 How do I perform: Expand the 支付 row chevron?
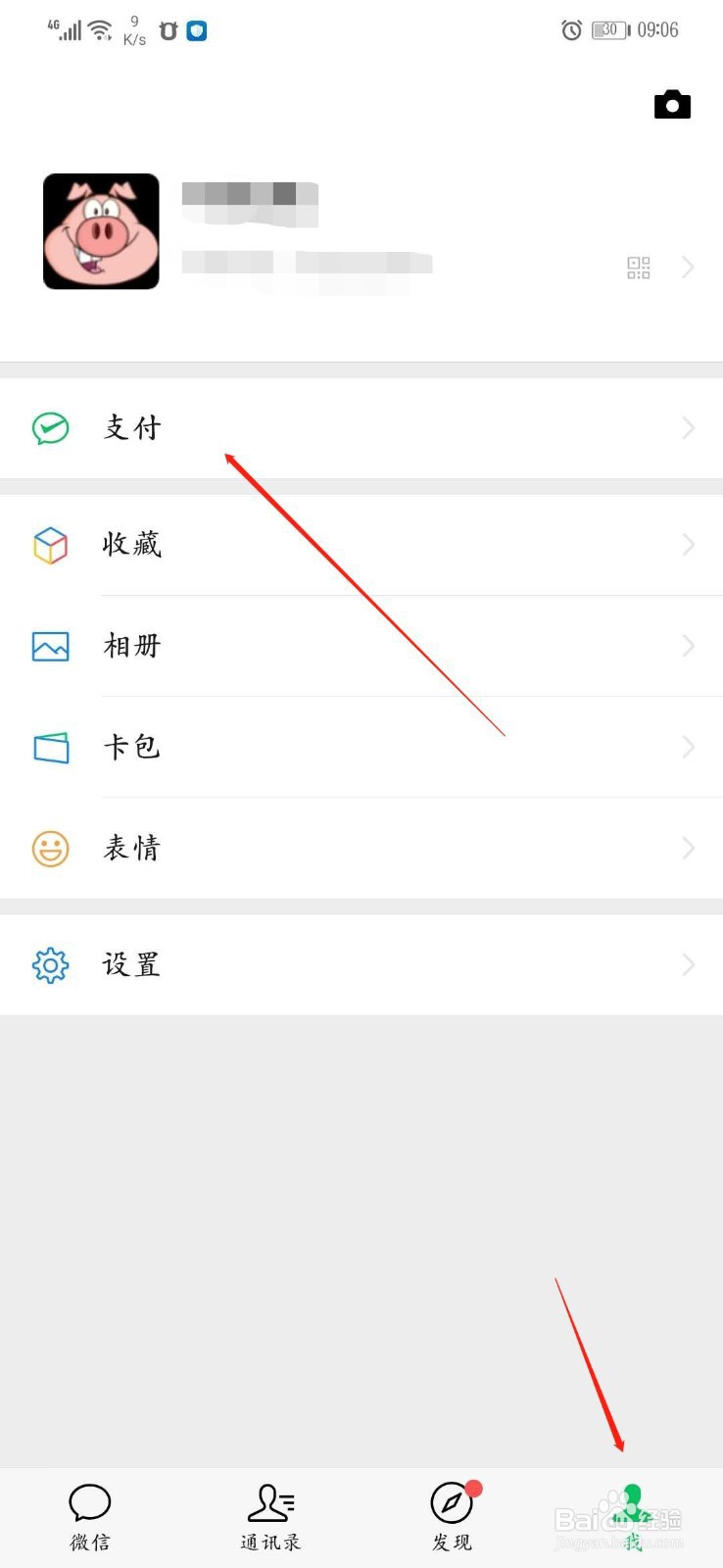(x=687, y=427)
